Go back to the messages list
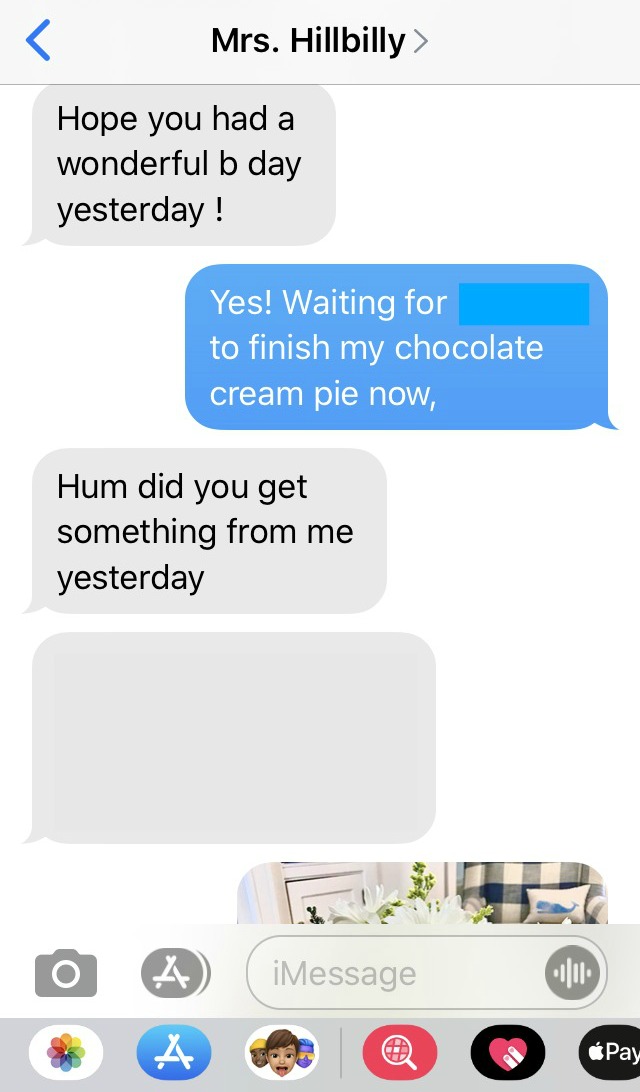 pyautogui.click(x=38, y=41)
